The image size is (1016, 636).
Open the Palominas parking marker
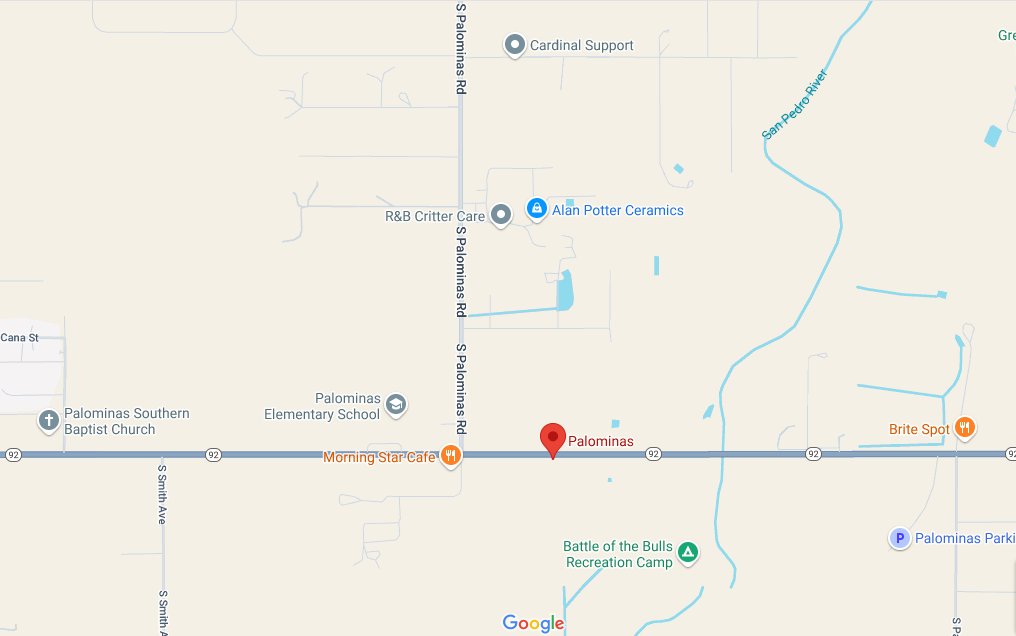coord(900,538)
